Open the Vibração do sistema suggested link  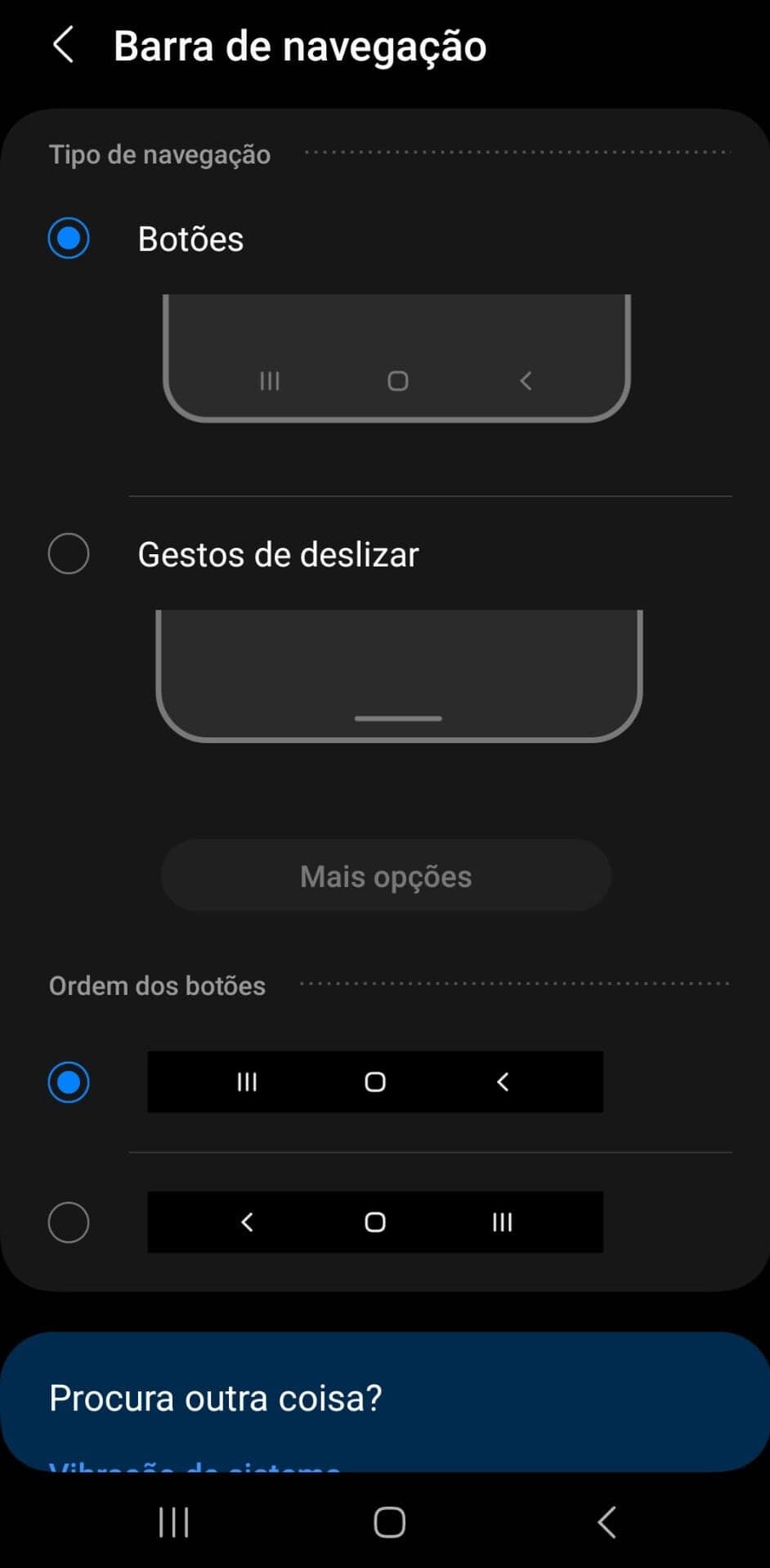point(195,1464)
